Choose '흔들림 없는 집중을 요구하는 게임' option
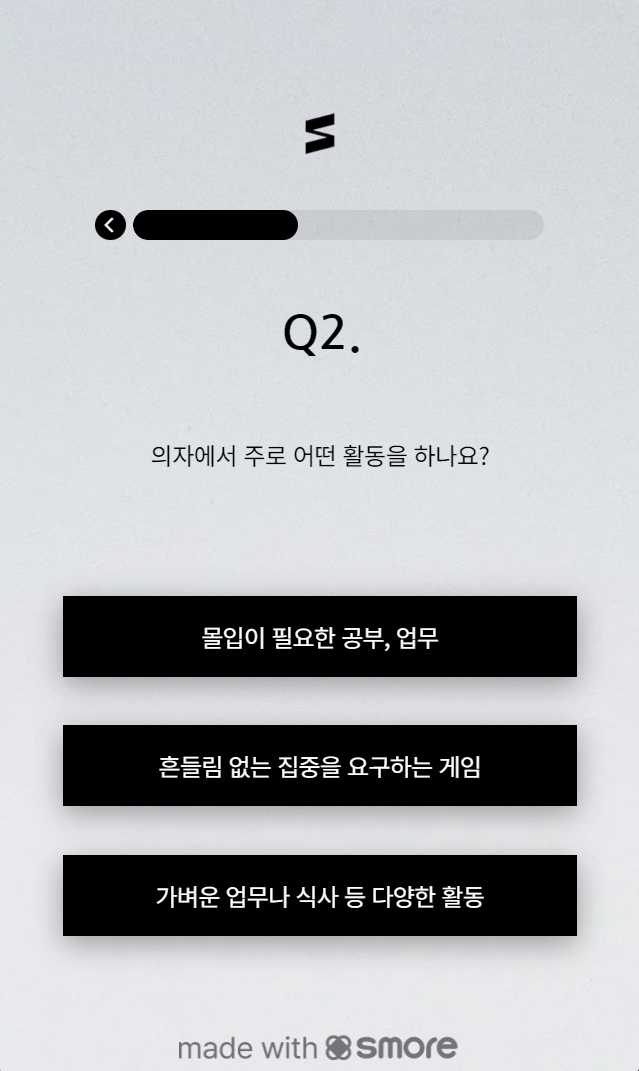The image size is (639, 1071). [x=320, y=766]
